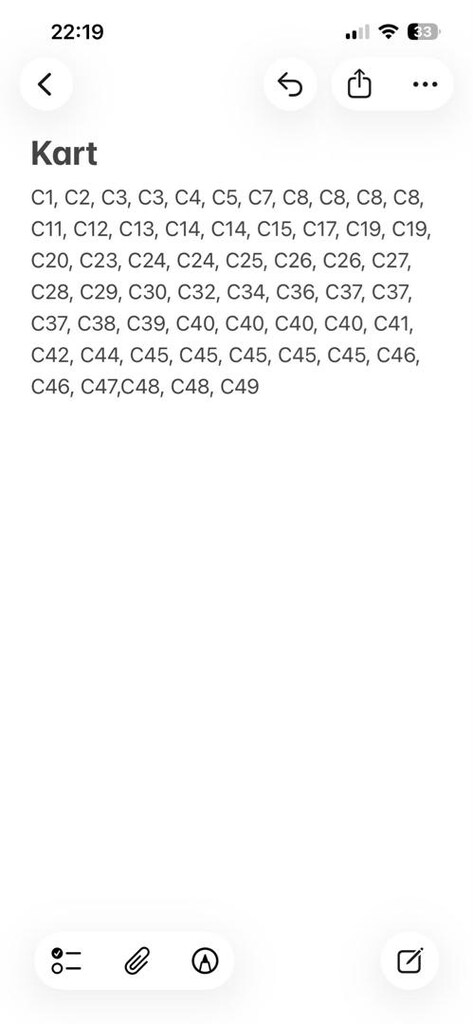Go back to the notes list
Screen dimensions: 473x1024
click(45, 84)
